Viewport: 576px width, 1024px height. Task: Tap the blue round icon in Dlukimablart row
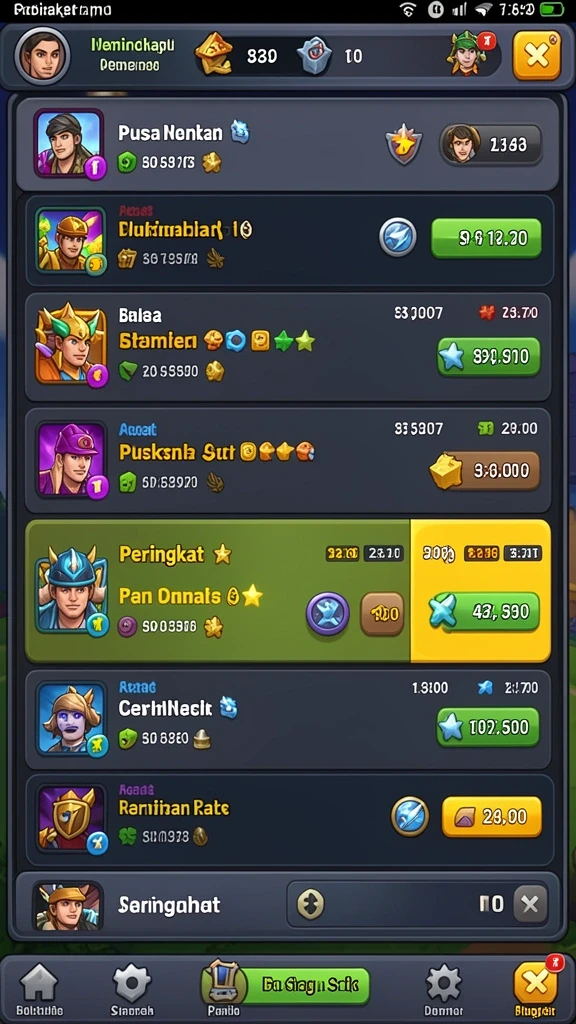397,236
